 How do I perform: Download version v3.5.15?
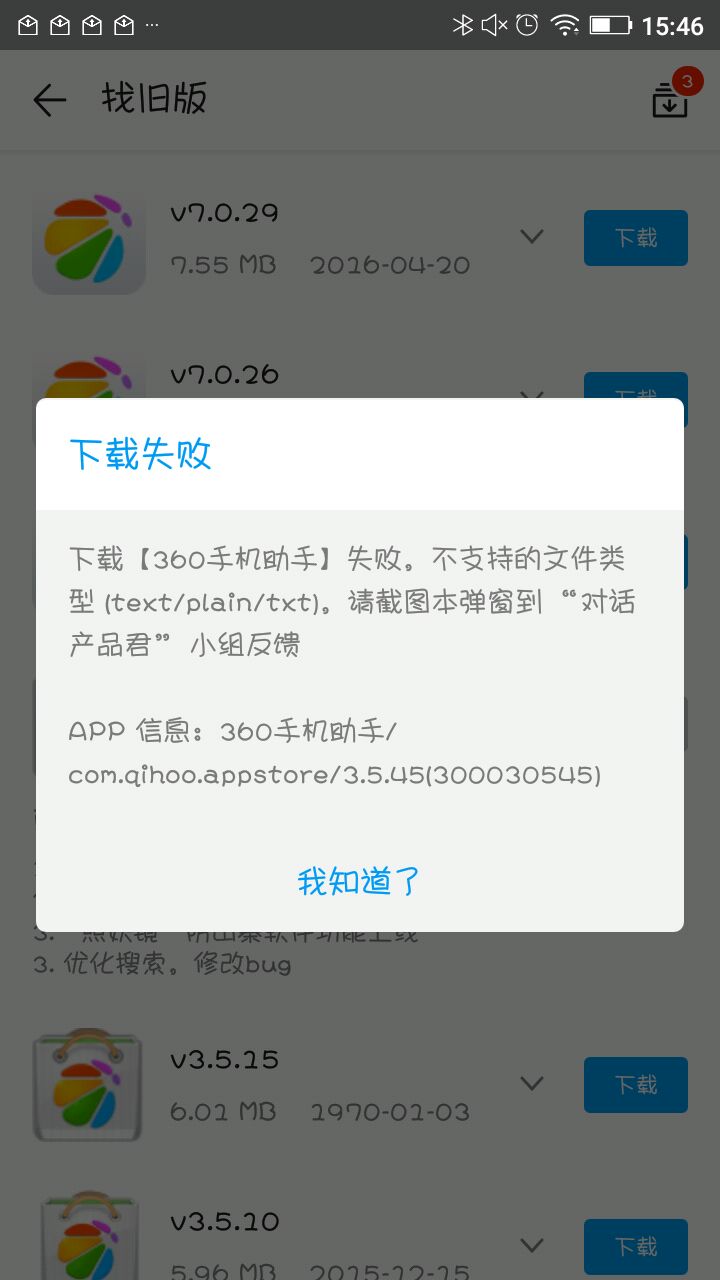pos(635,1085)
